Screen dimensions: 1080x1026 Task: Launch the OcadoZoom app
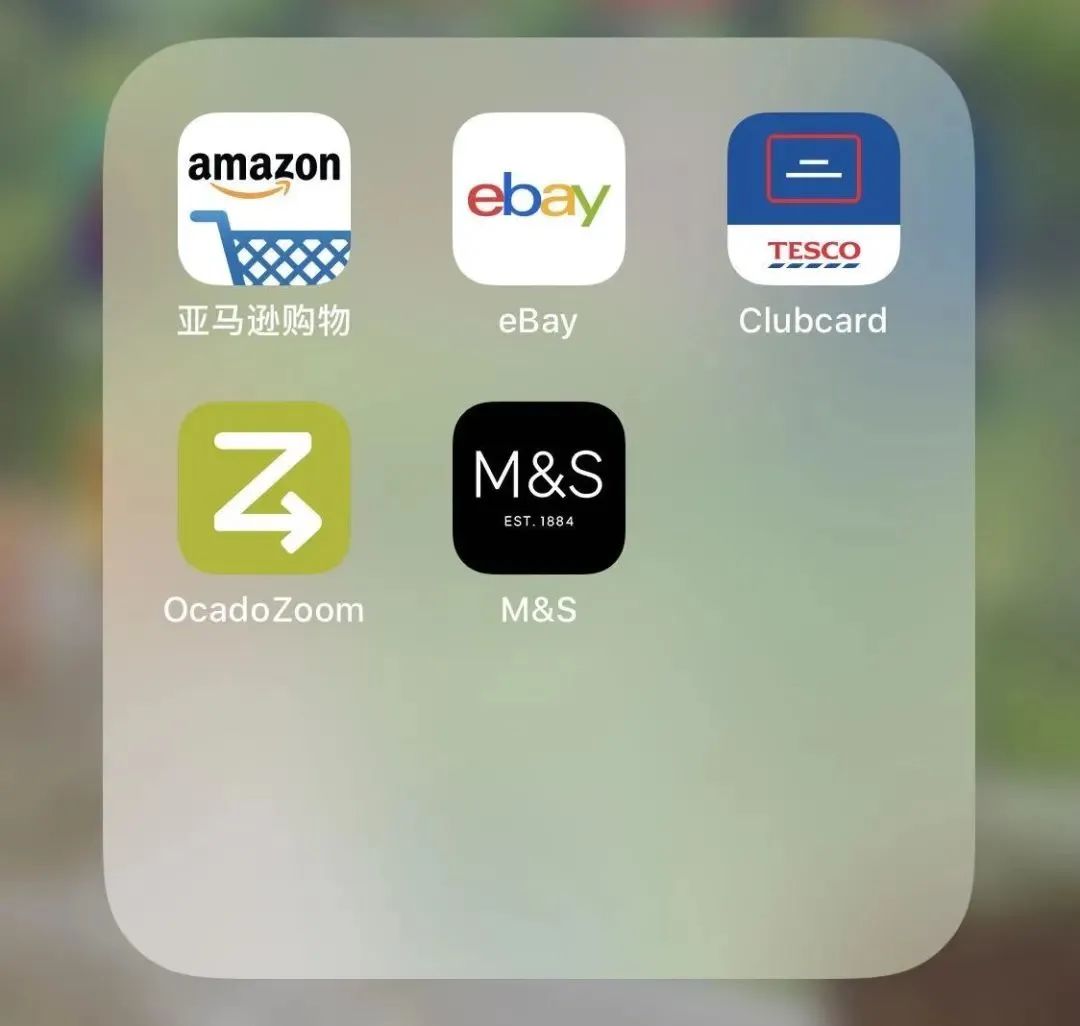[264, 488]
